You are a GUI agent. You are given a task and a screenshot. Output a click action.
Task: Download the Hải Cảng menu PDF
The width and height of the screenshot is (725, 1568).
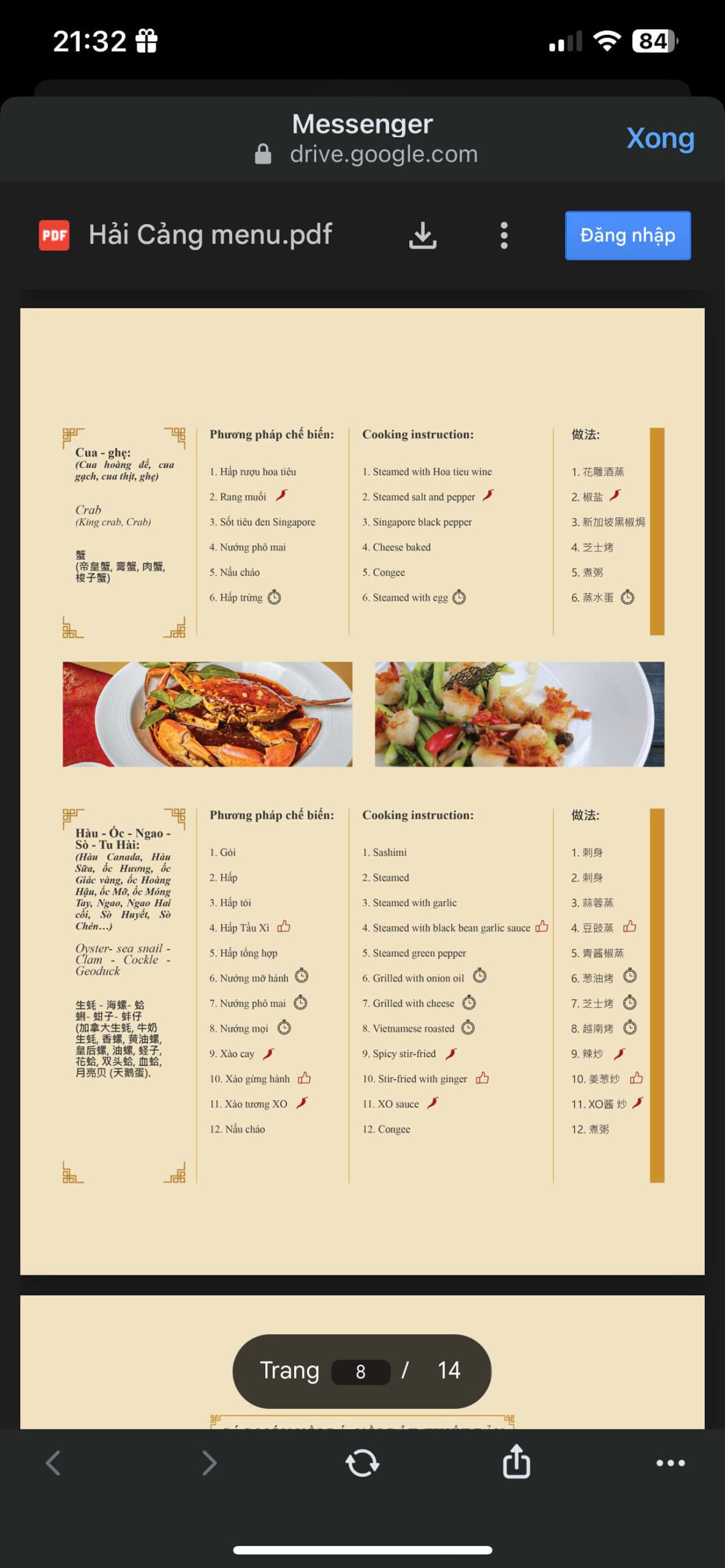tap(422, 235)
